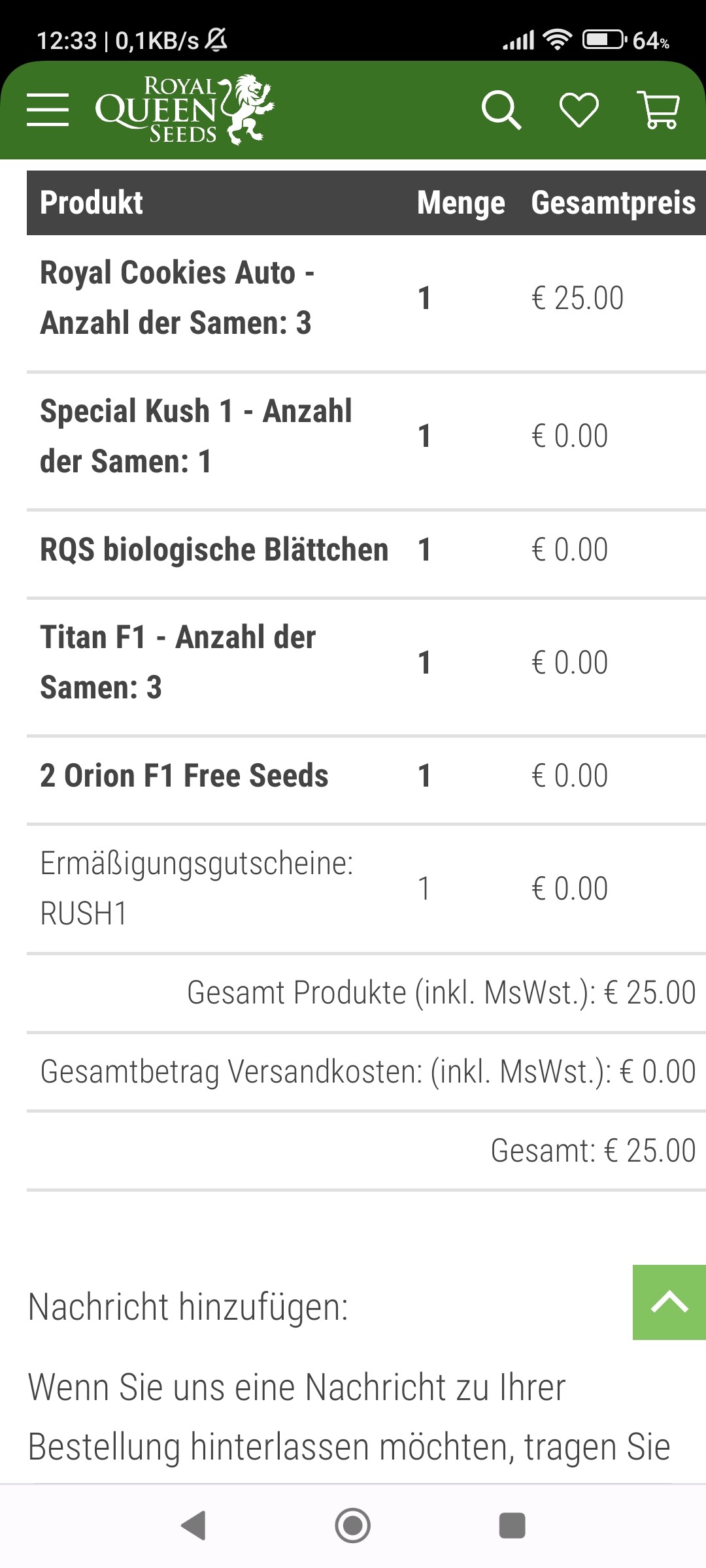Image resolution: width=706 pixels, height=1568 pixels.
Task: Jump back to top with the arrow button
Action: pyautogui.click(x=669, y=1302)
